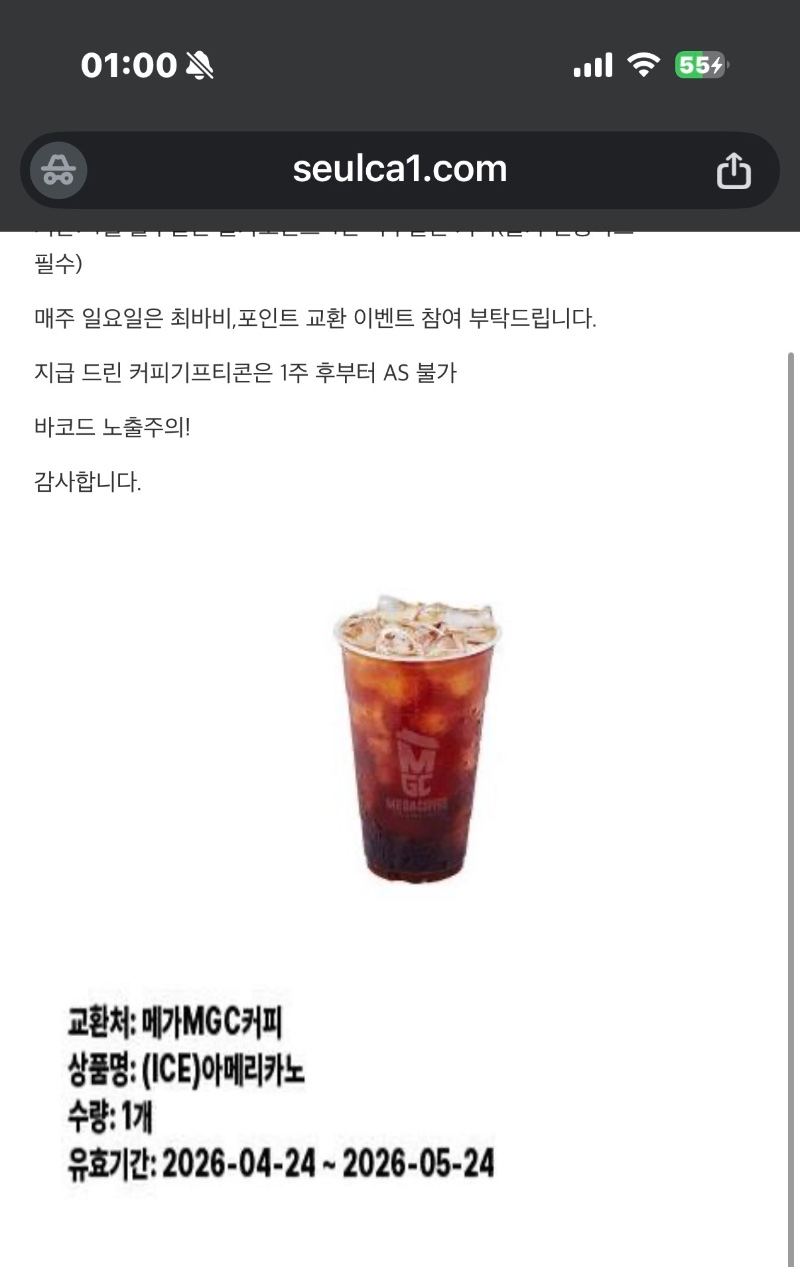Viewport: 800px width, 1267px height.
Task: Share this page
Action: pyautogui.click(x=733, y=170)
